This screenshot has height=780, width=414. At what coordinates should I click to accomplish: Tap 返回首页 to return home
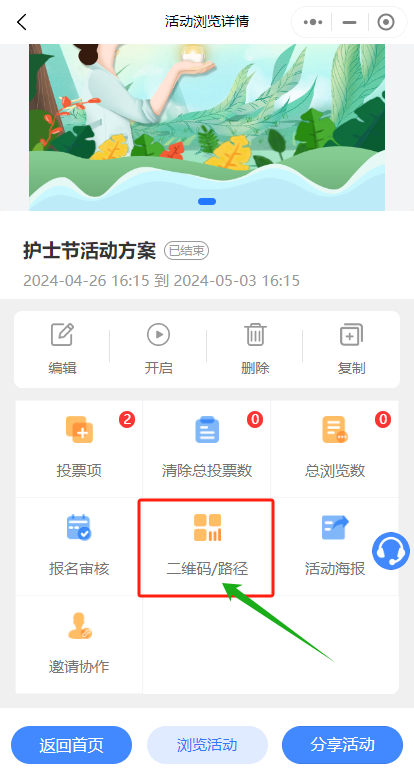pyautogui.click(x=72, y=745)
